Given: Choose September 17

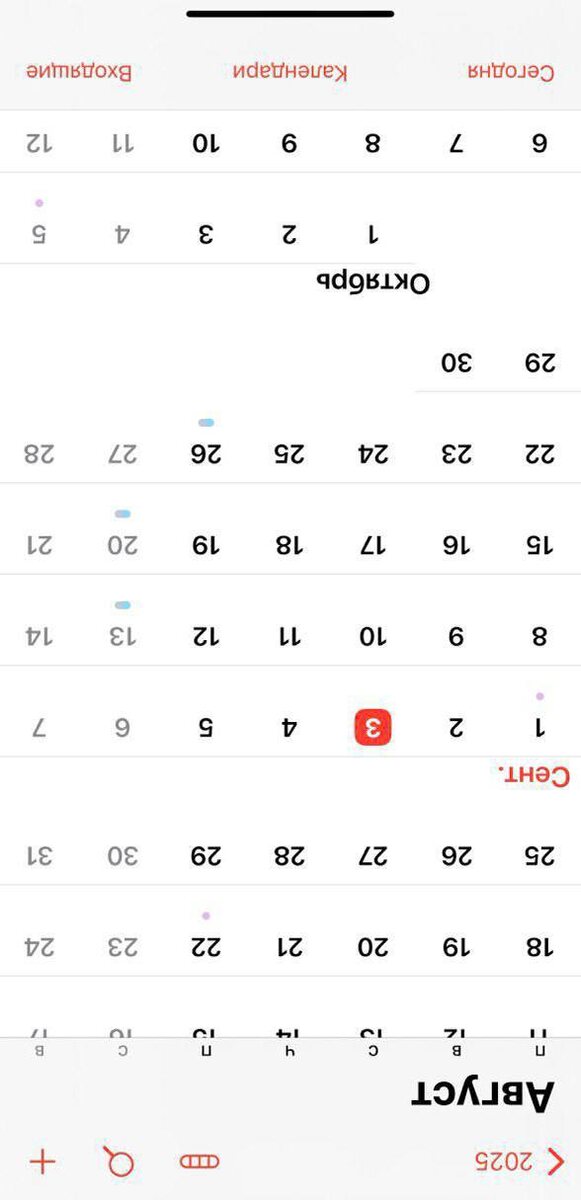Looking at the screenshot, I should tap(373, 545).
